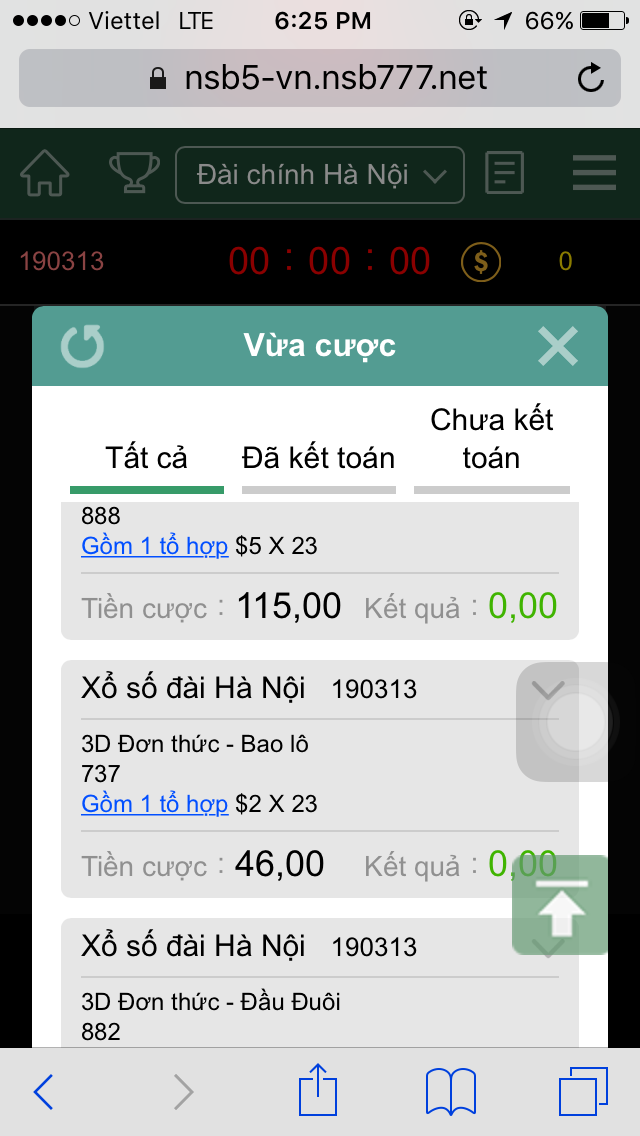
Task: Open Safari share sheet
Action: click(318, 1091)
